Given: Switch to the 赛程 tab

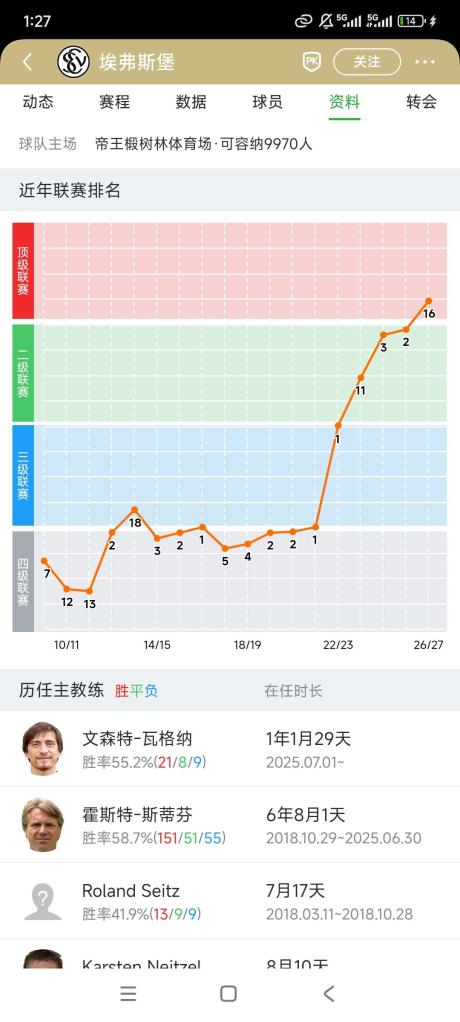Looking at the screenshot, I should [115, 102].
